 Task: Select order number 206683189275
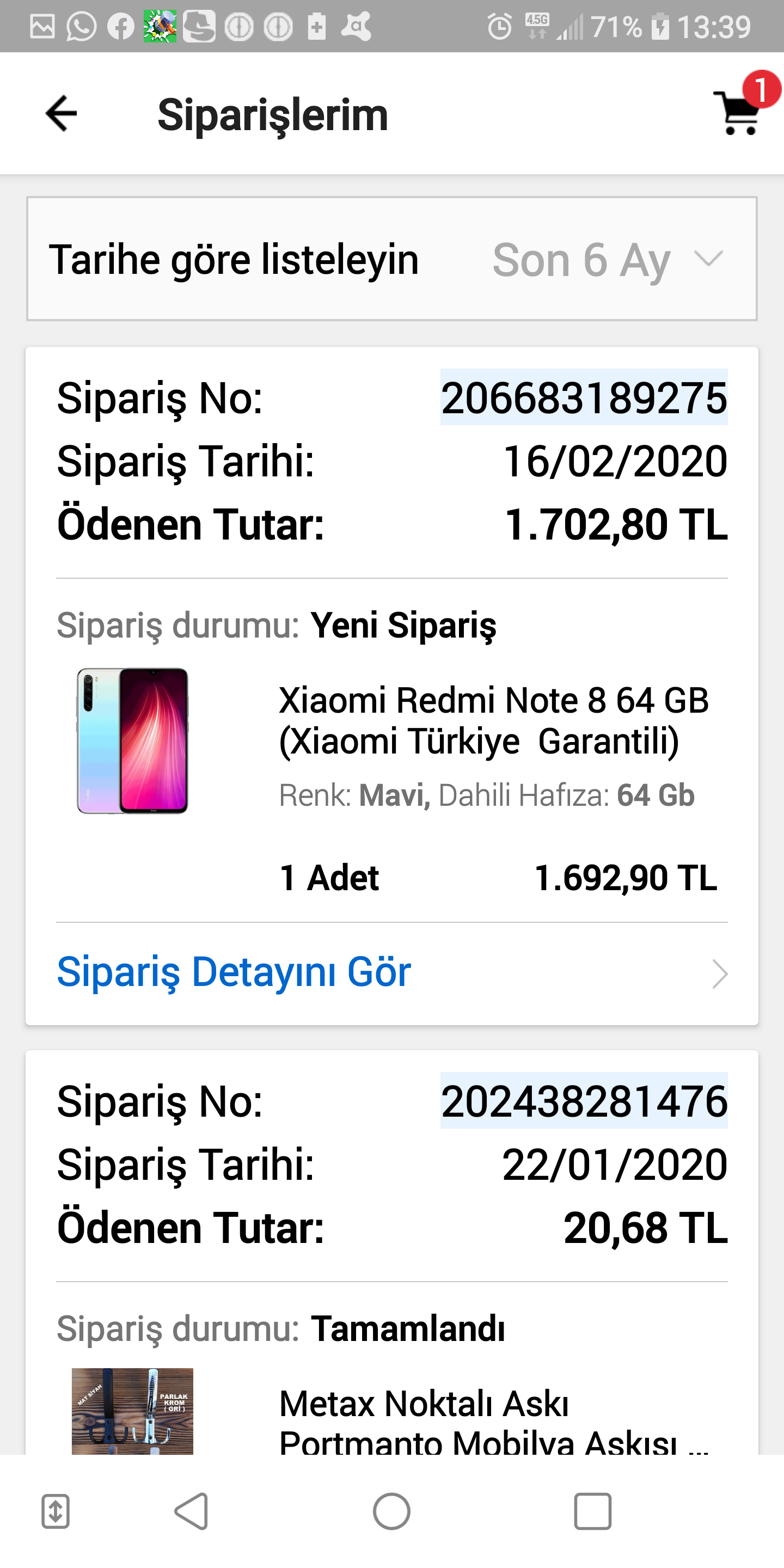click(x=583, y=397)
